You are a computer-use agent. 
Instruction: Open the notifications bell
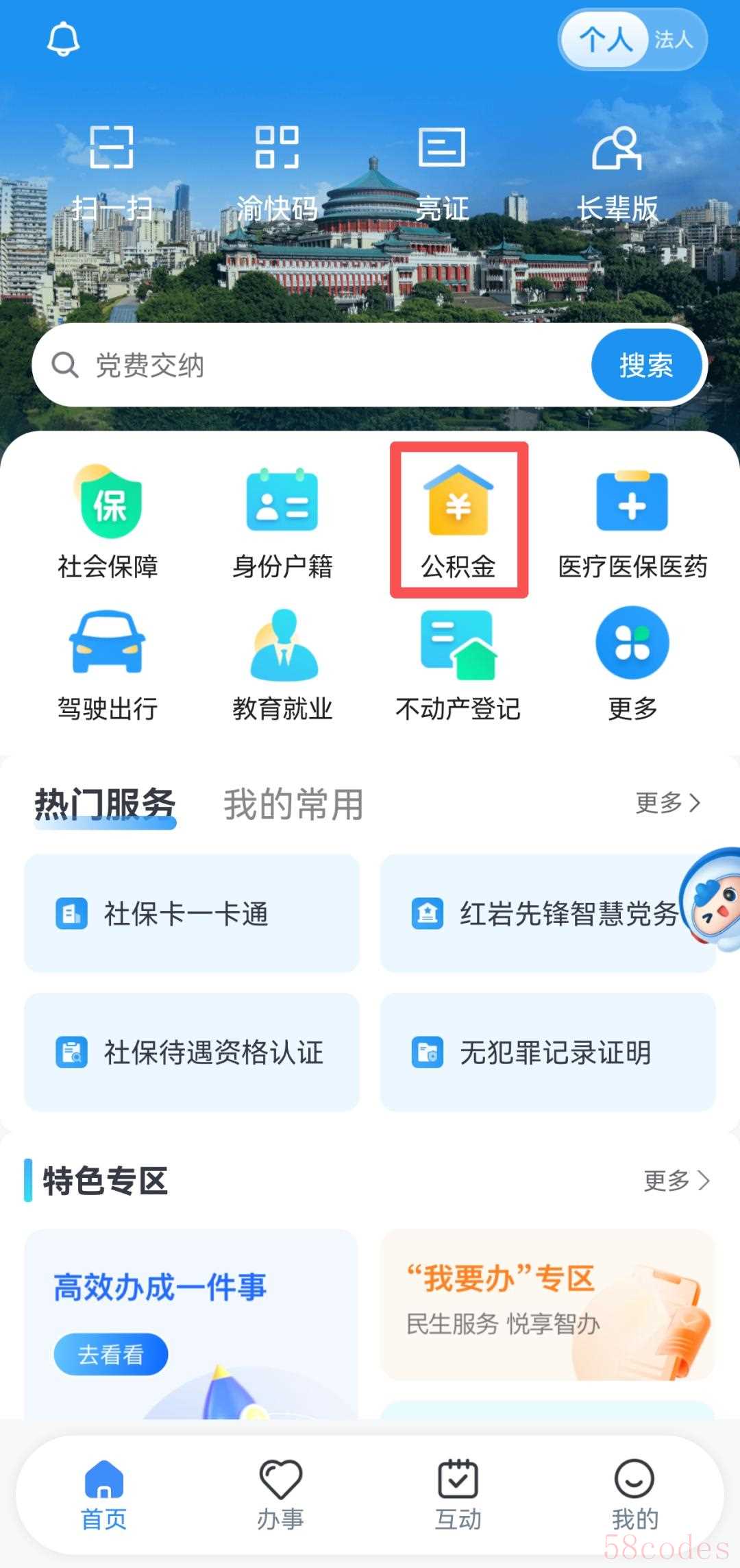tap(63, 39)
